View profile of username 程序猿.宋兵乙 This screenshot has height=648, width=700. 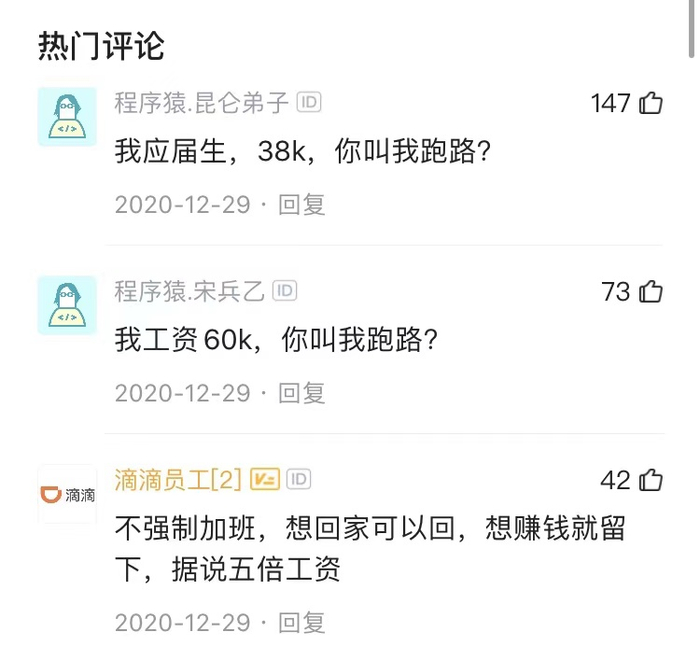coord(189,291)
